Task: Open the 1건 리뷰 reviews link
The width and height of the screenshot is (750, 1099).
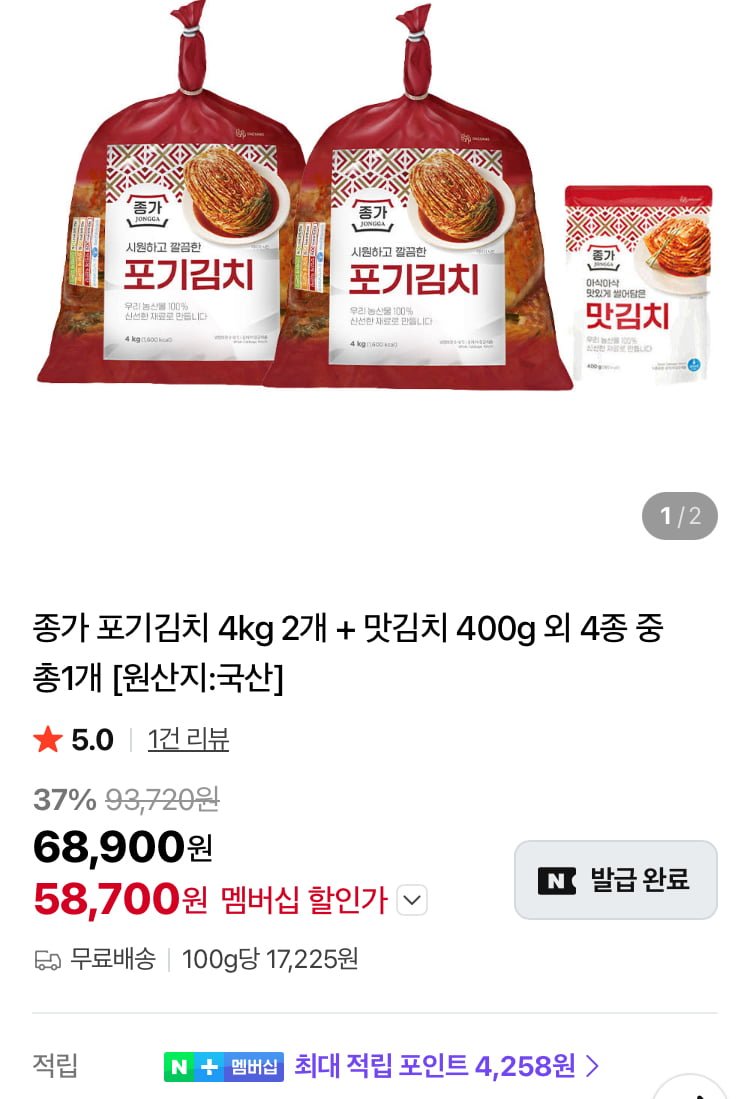Action: (188, 740)
